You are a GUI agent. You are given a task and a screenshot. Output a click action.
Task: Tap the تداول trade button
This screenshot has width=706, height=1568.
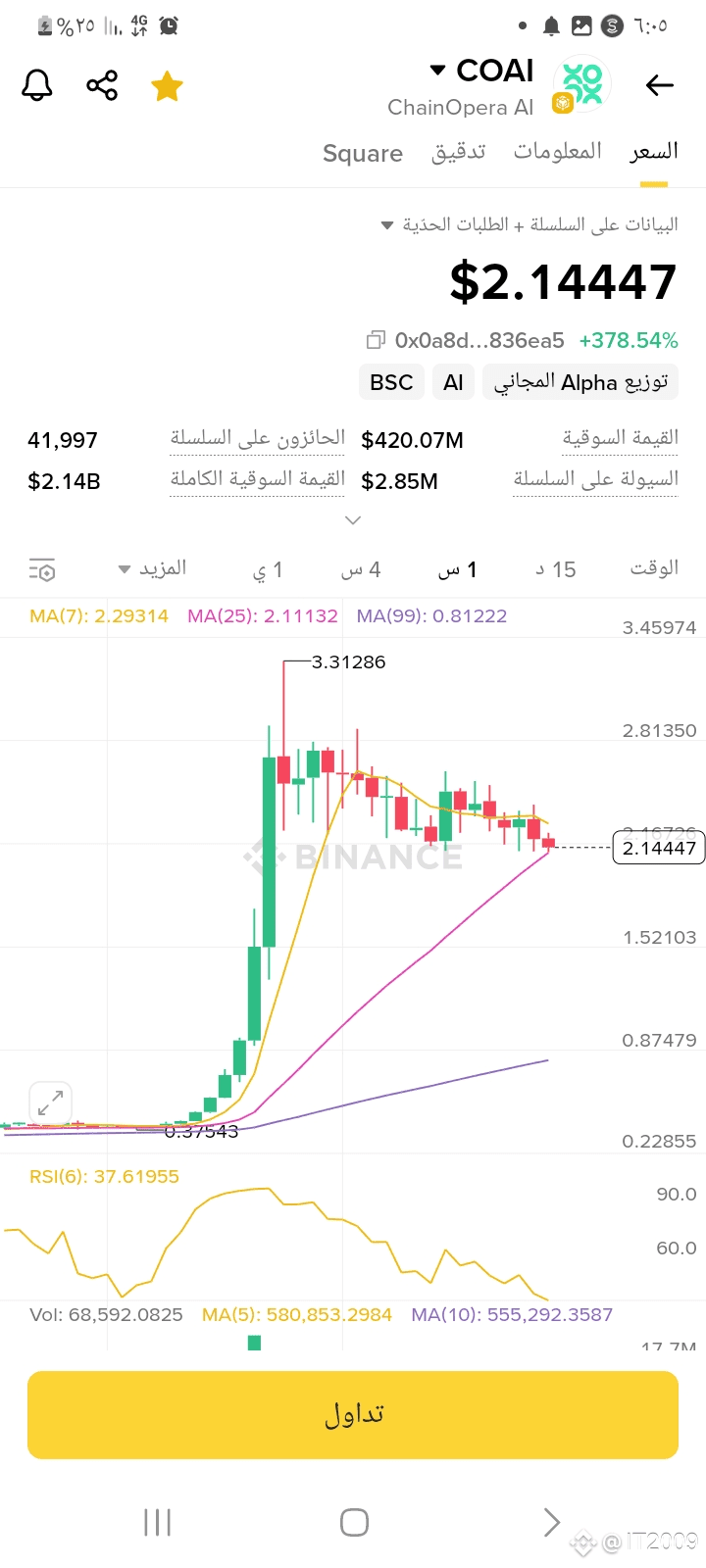[353, 1414]
